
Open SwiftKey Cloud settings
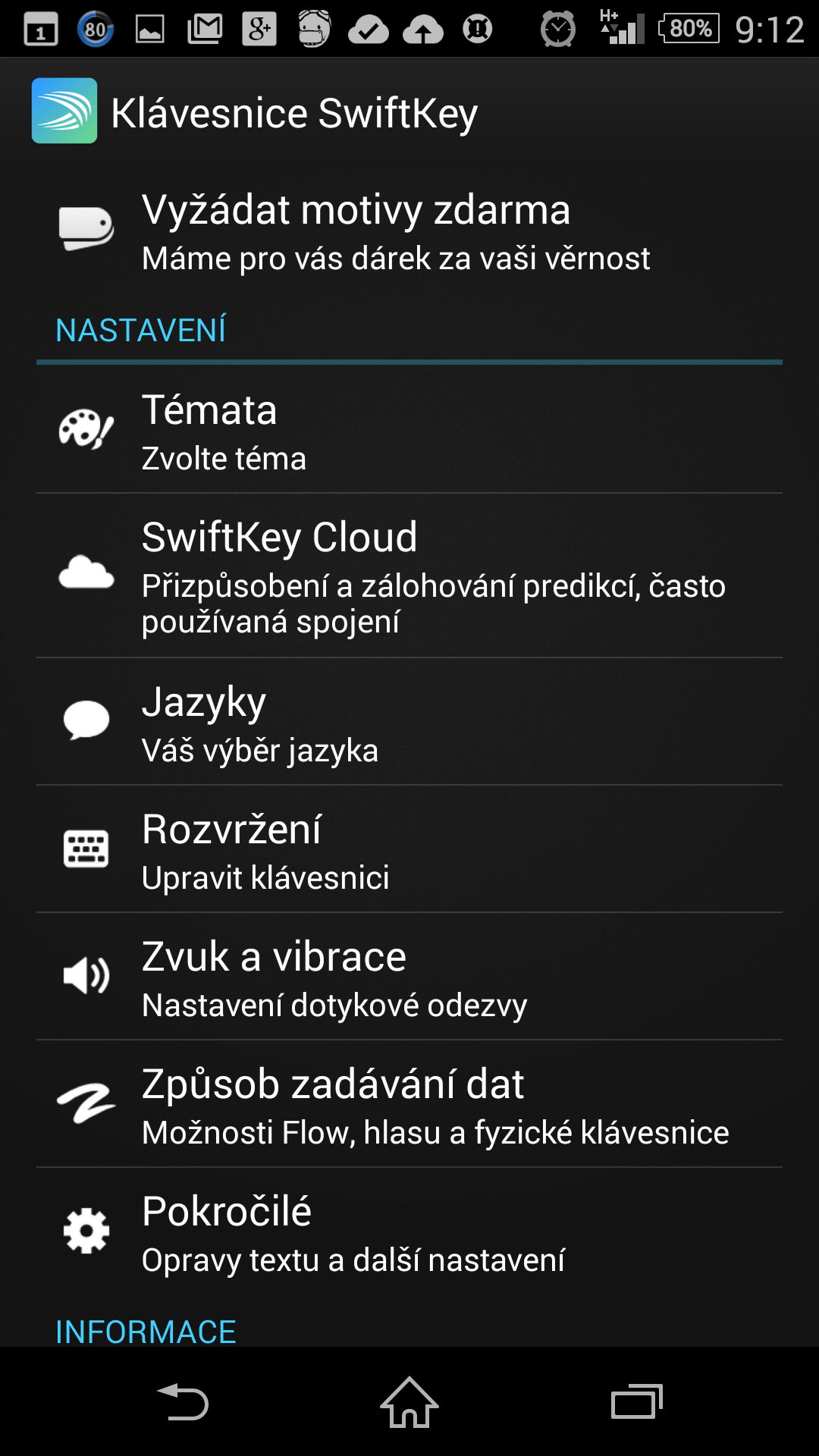point(409,576)
